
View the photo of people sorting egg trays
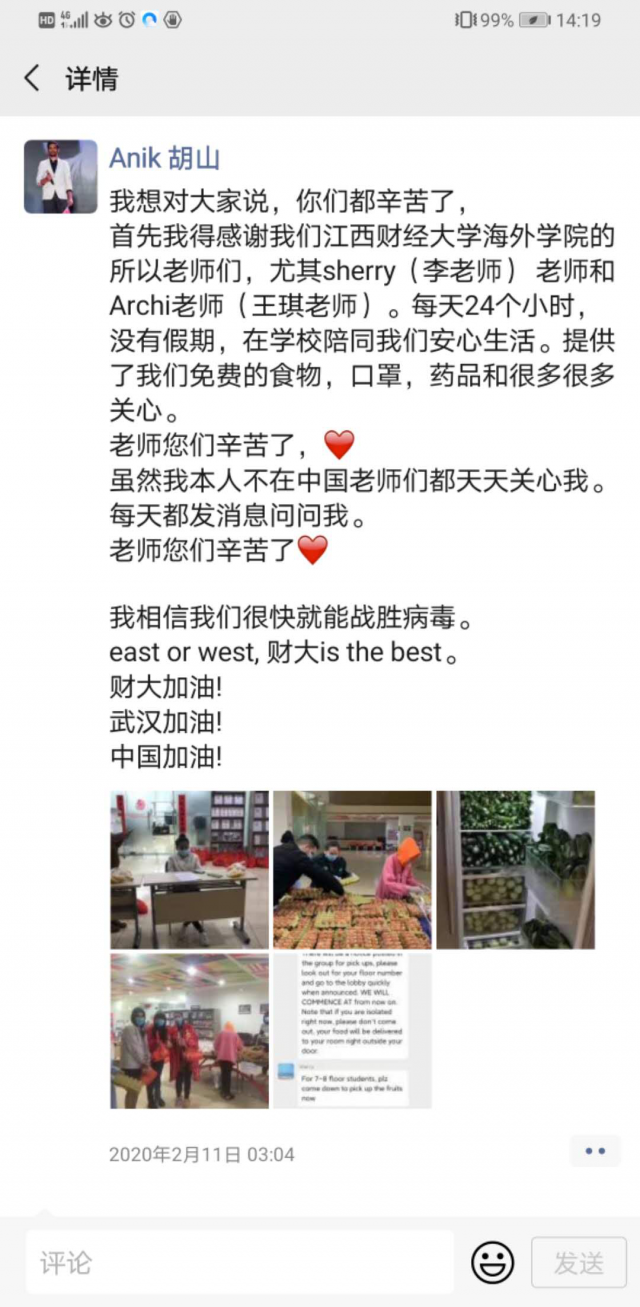click(x=352, y=869)
